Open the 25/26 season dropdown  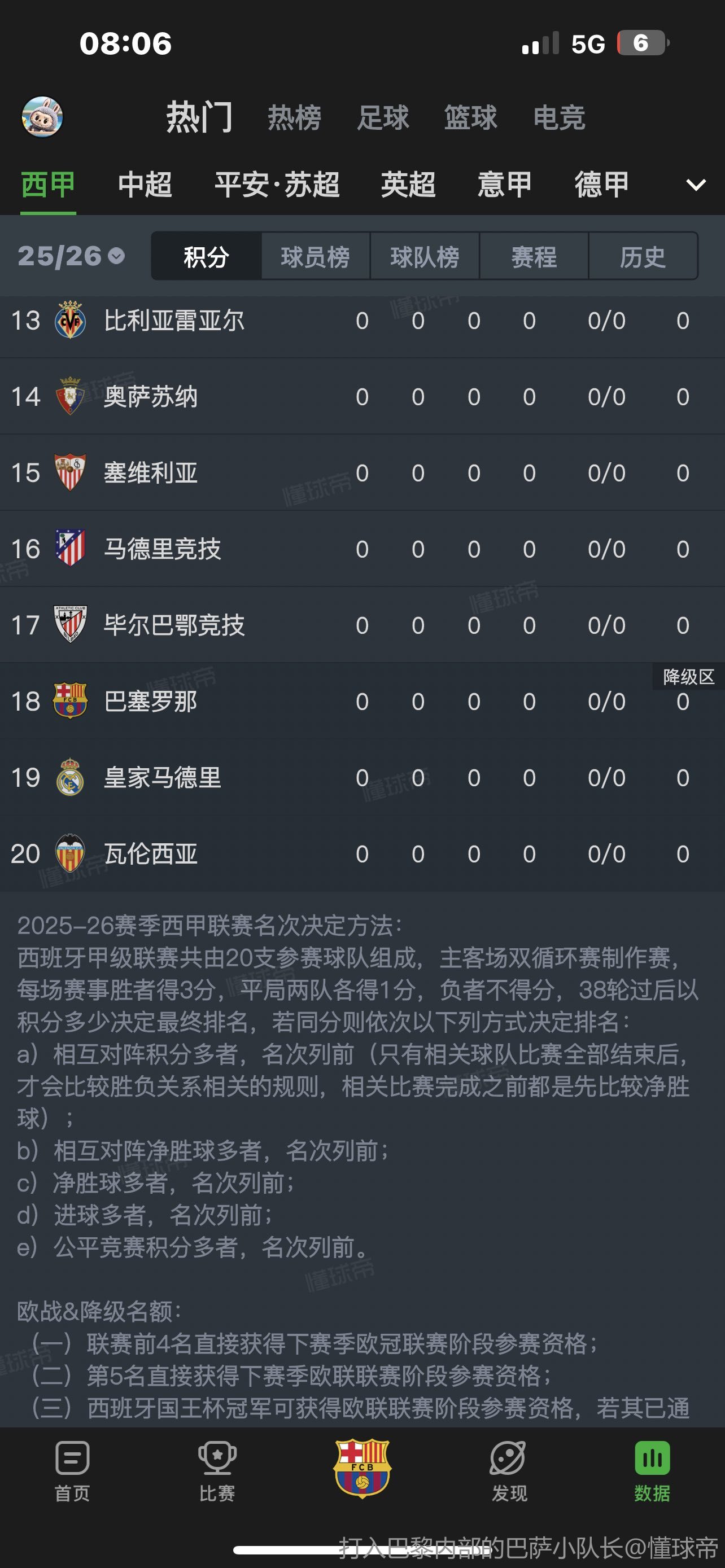(x=71, y=256)
